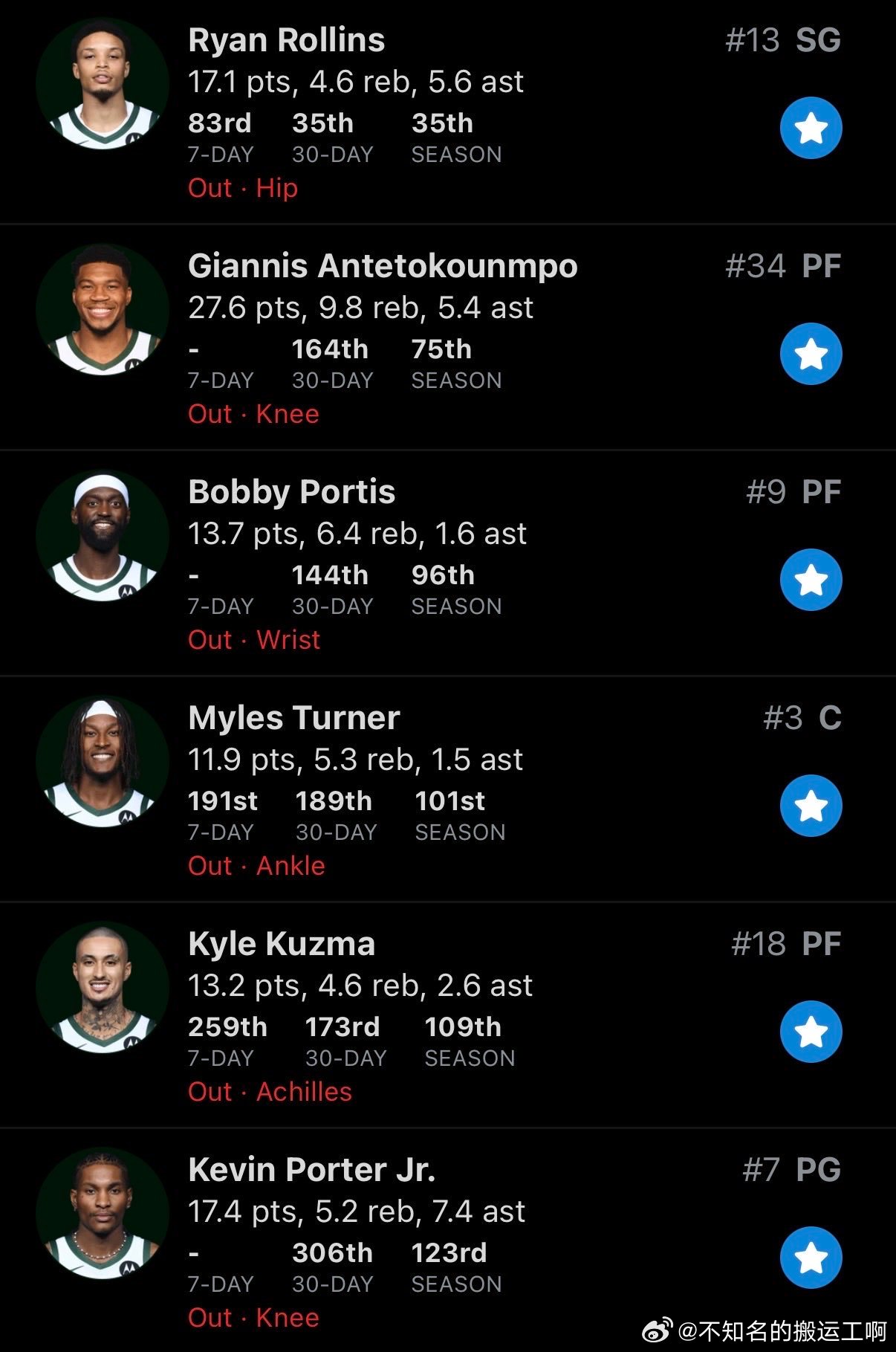Open the Bobby Portis player row
The height and width of the screenshot is (1352, 896).
[291, 492]
